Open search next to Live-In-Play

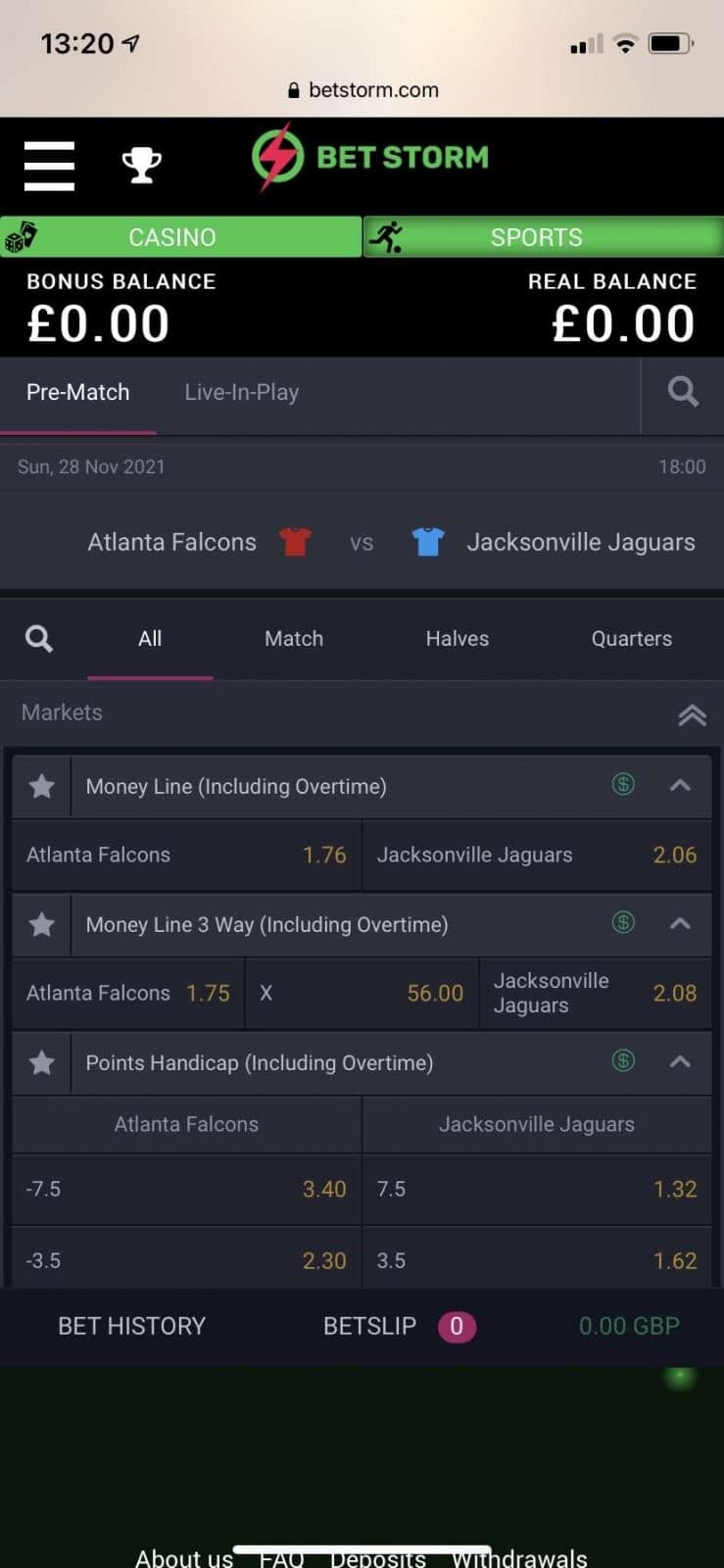[x=683, y=392]
